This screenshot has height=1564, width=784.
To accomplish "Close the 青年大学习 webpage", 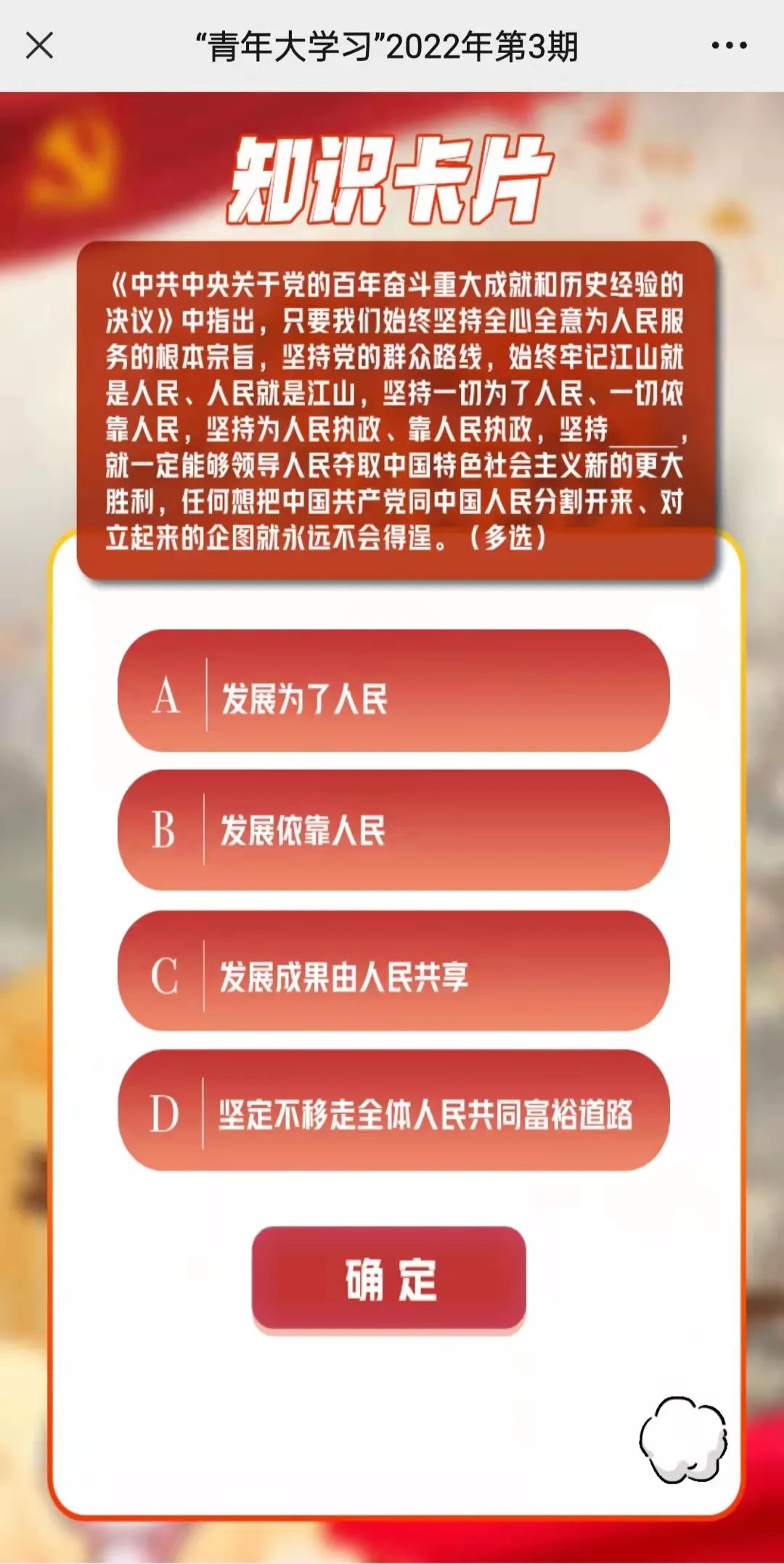I will click(x=40, y=46).
